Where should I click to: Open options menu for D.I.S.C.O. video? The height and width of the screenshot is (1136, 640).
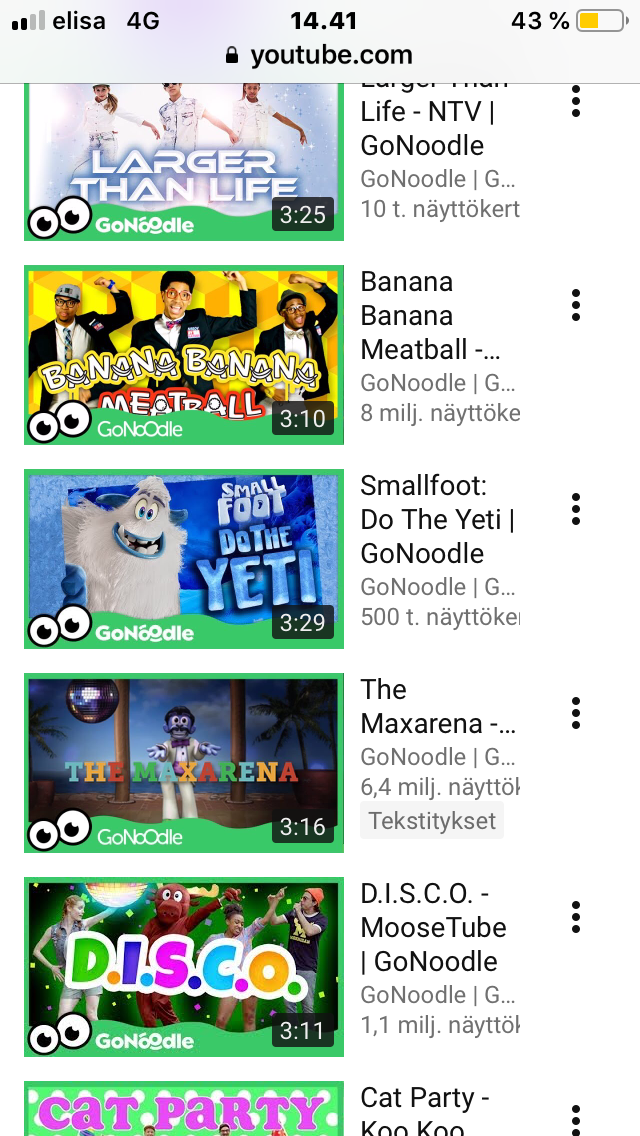coord(575,917)
